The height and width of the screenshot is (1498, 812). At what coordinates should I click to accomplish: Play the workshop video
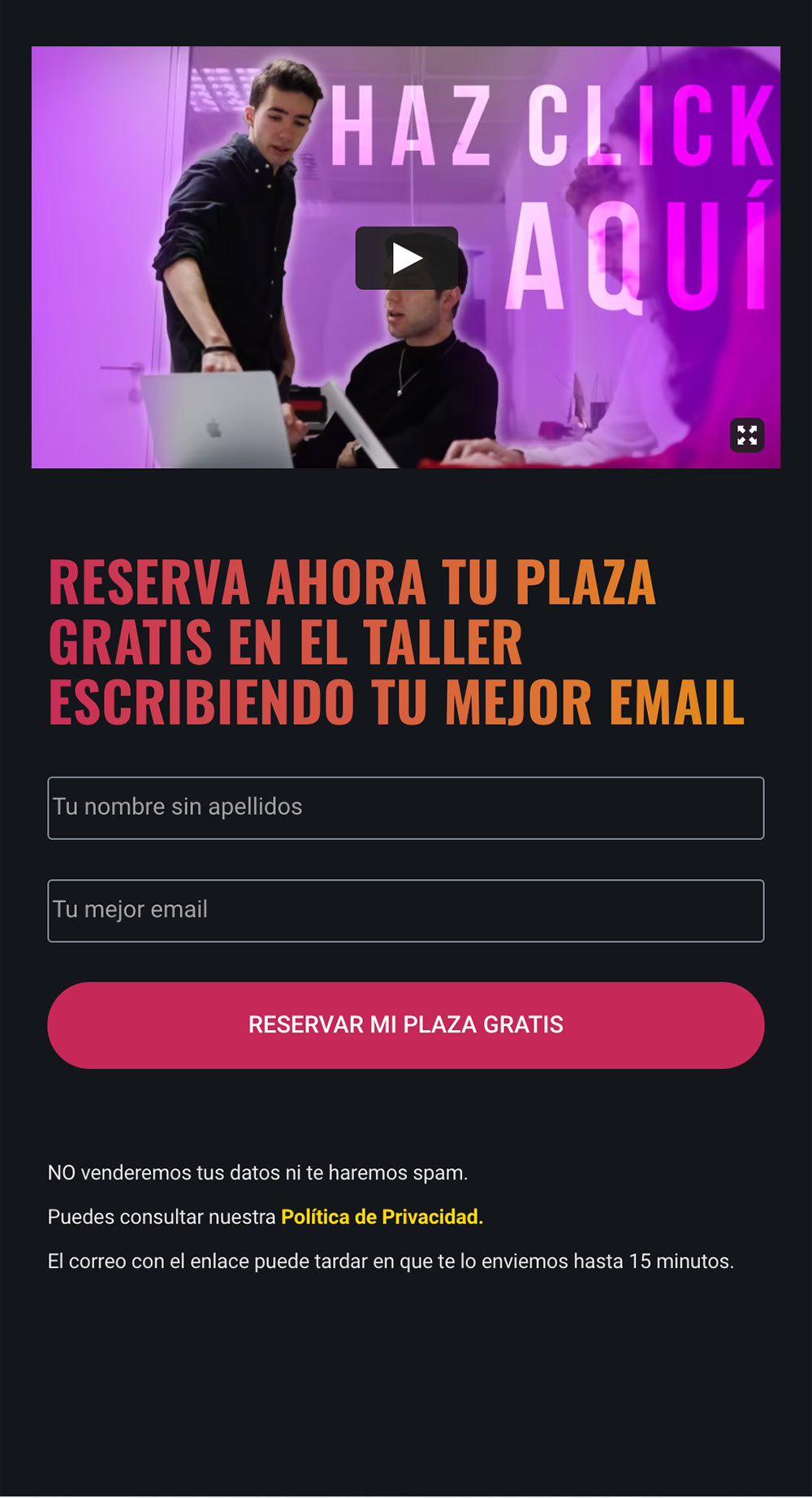coord(406,258)
